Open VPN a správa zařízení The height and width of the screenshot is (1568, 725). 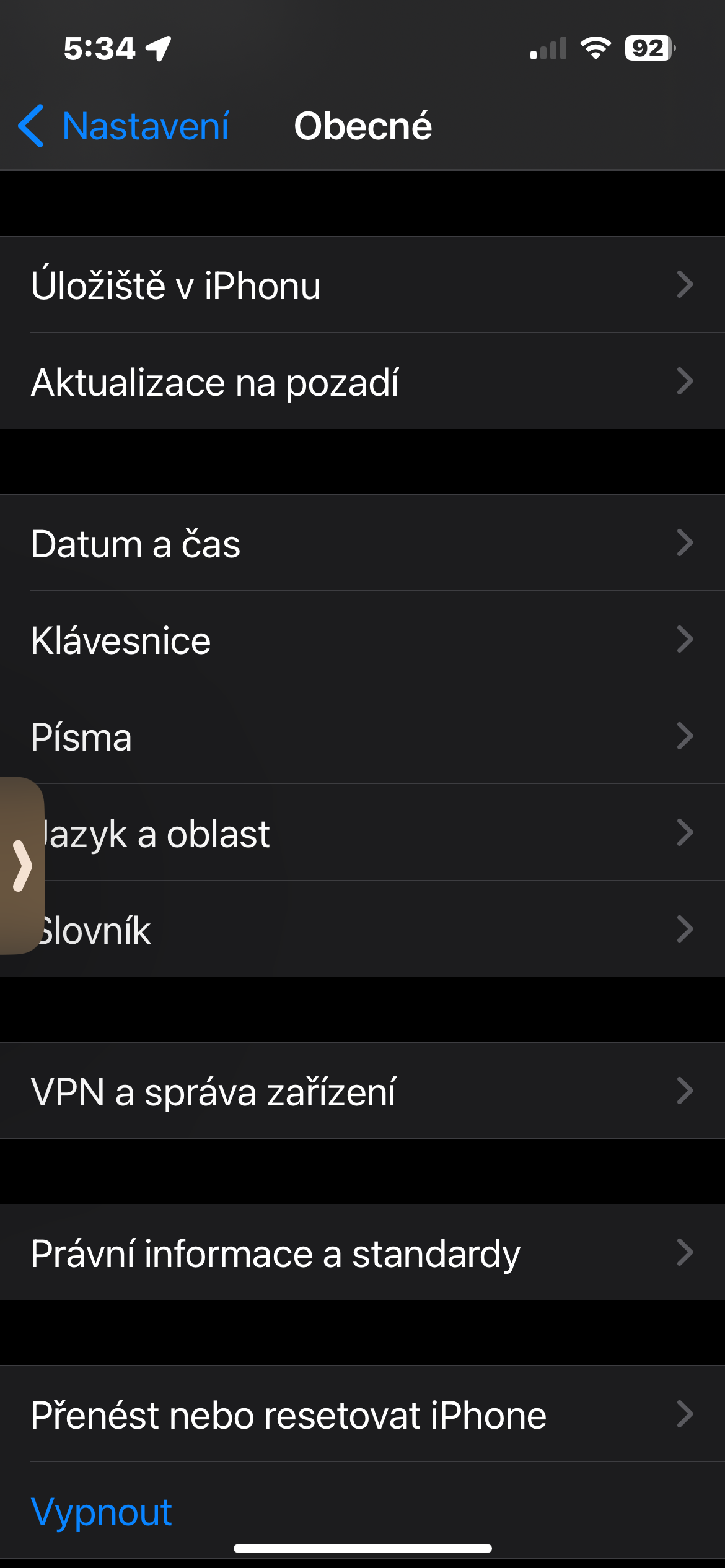(x=362, y=1091)
